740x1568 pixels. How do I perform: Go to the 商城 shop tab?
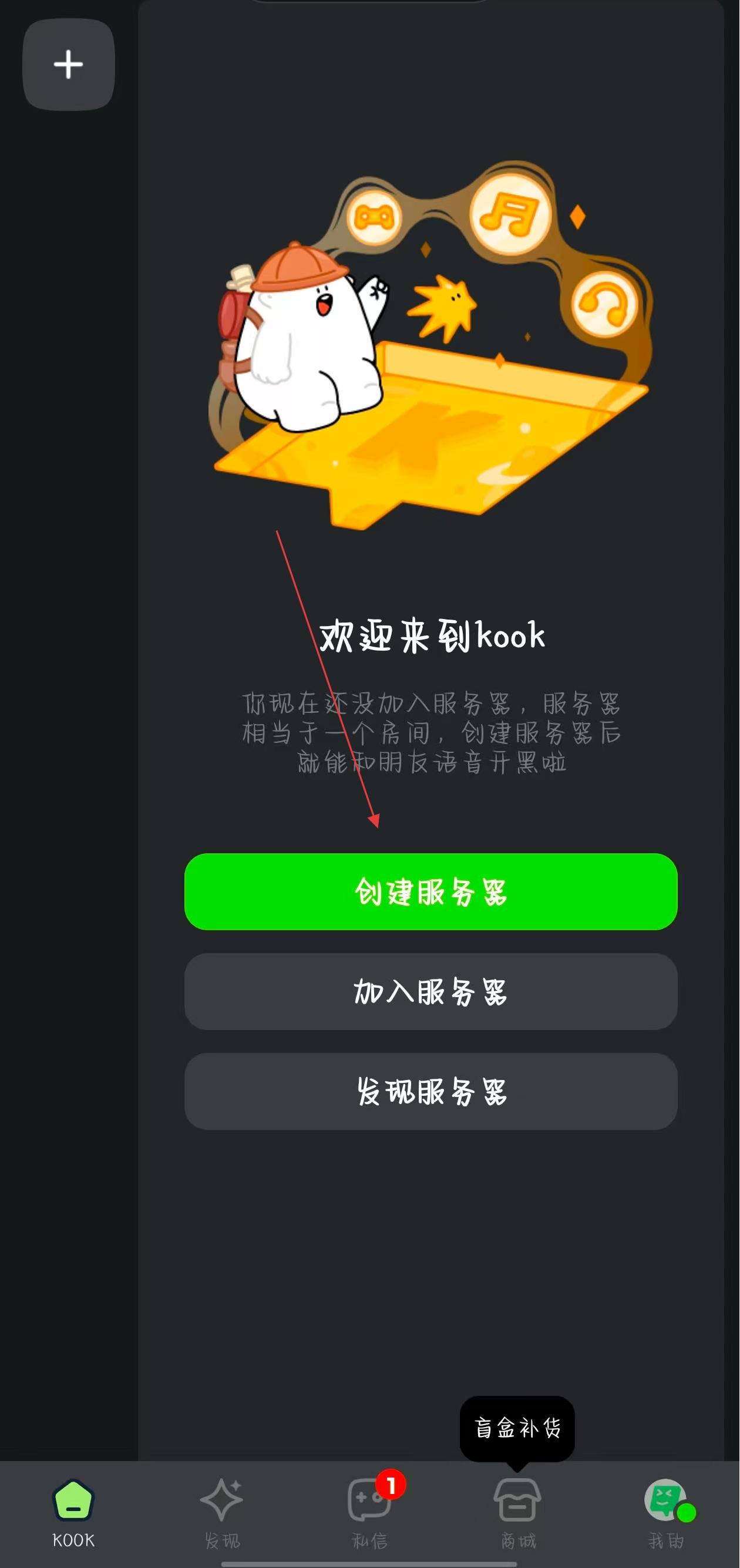(x=517, y=1513)
